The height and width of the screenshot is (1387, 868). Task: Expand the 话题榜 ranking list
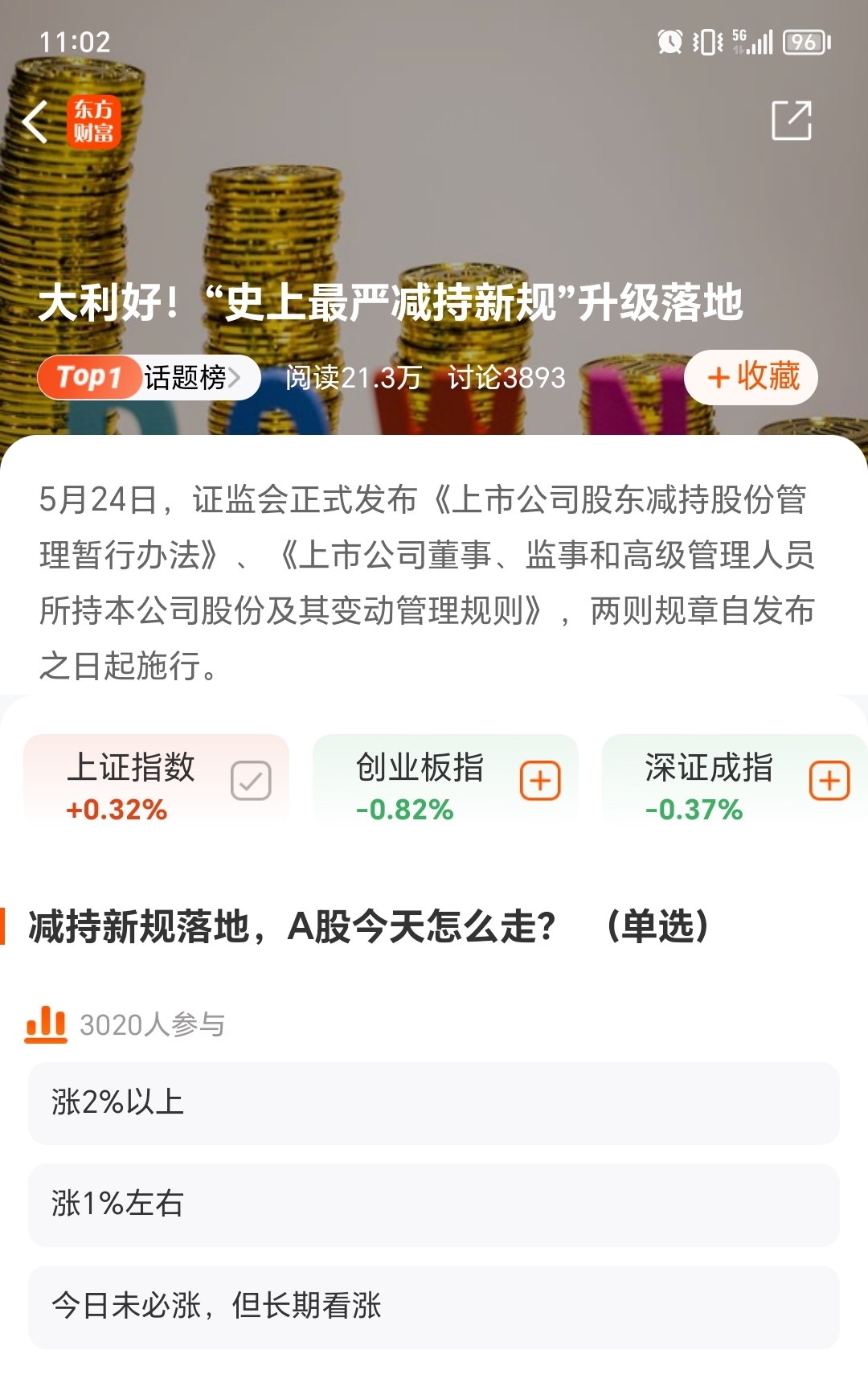[186, 375]
